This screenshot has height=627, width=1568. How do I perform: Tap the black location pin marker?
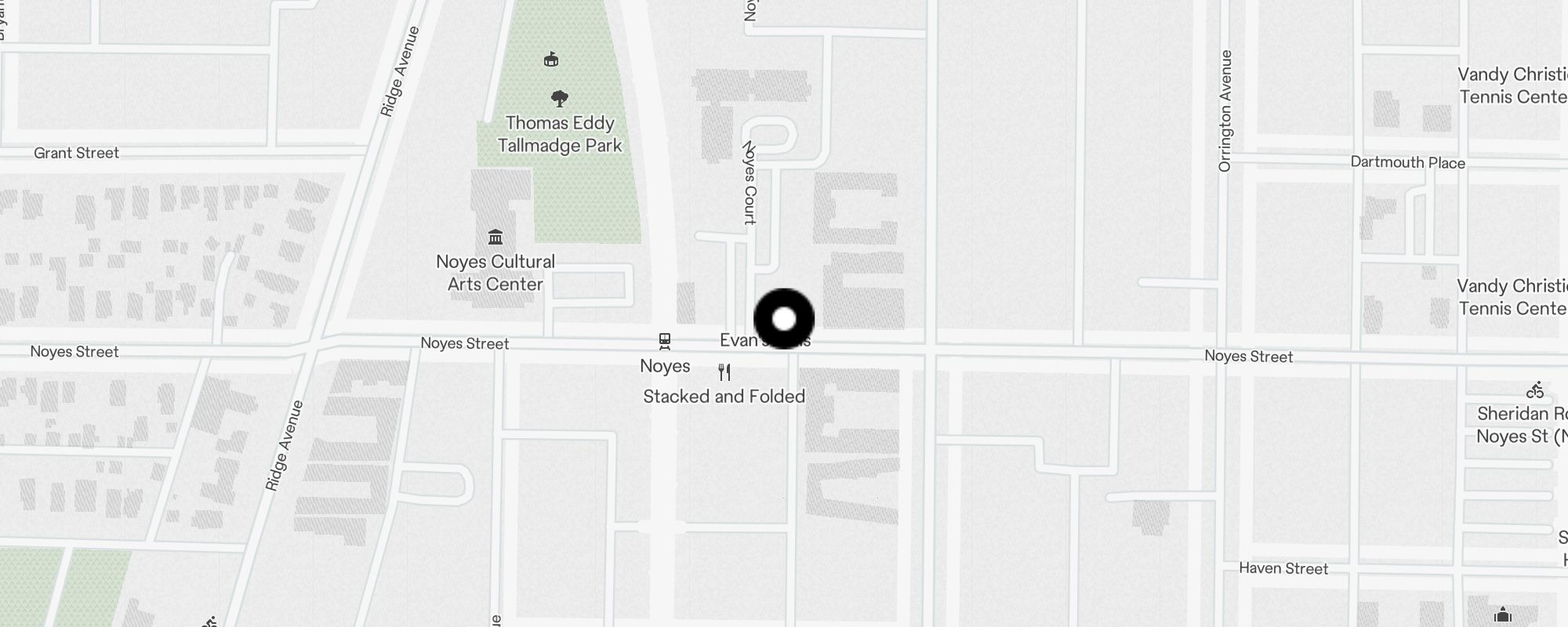(783, 319)
